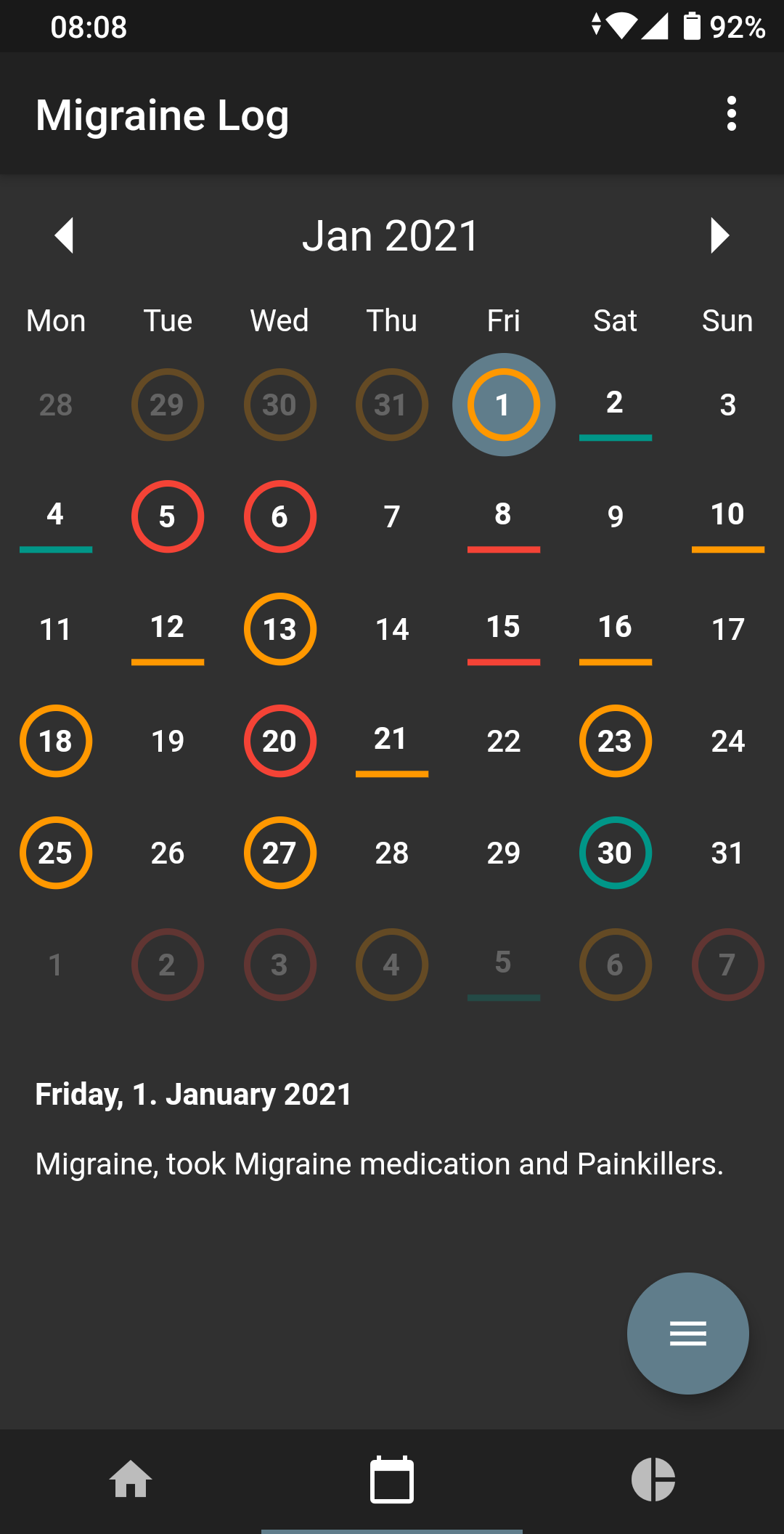Select January 2 on the calendar
This screenshot has width=784, height=1534.
coord(615,405)
